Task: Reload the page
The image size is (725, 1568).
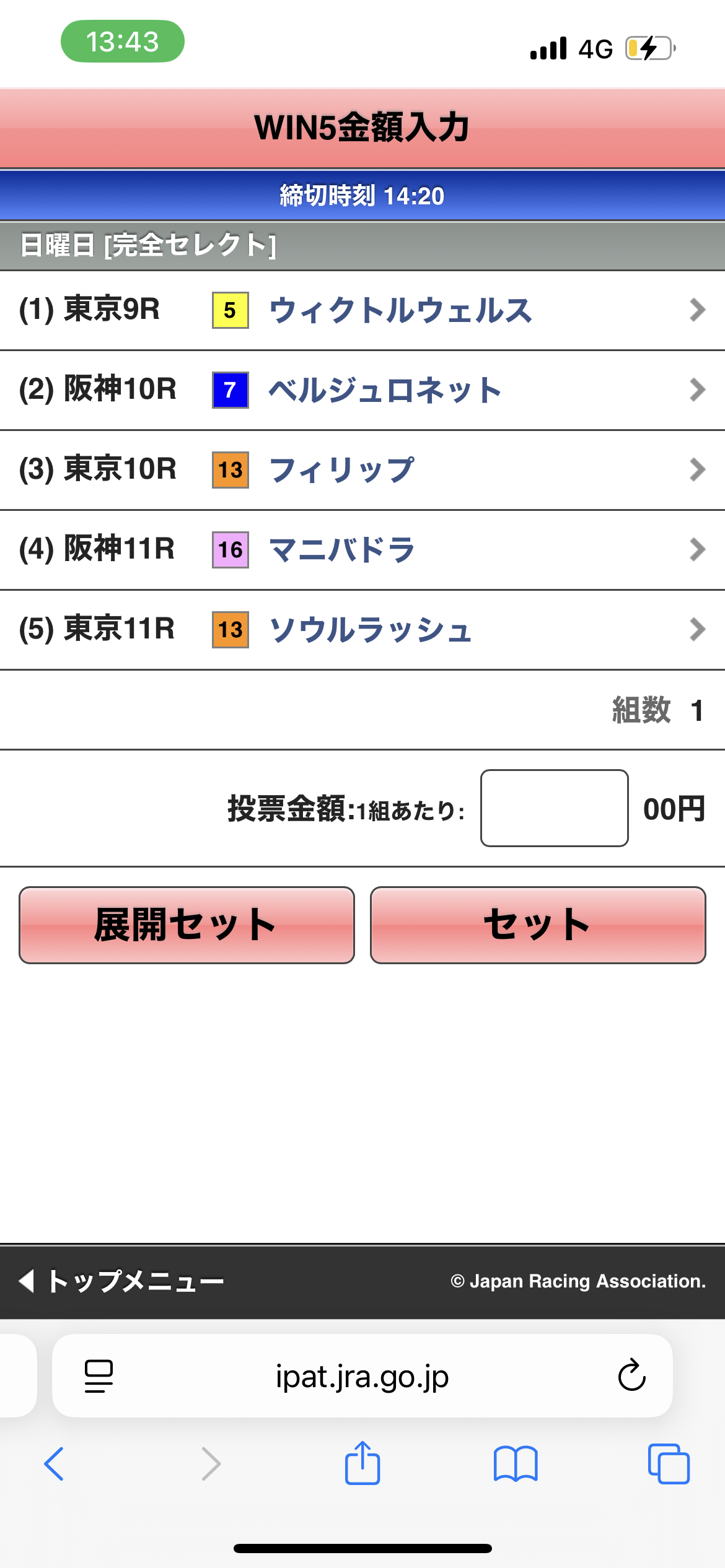Action: 631,1375
